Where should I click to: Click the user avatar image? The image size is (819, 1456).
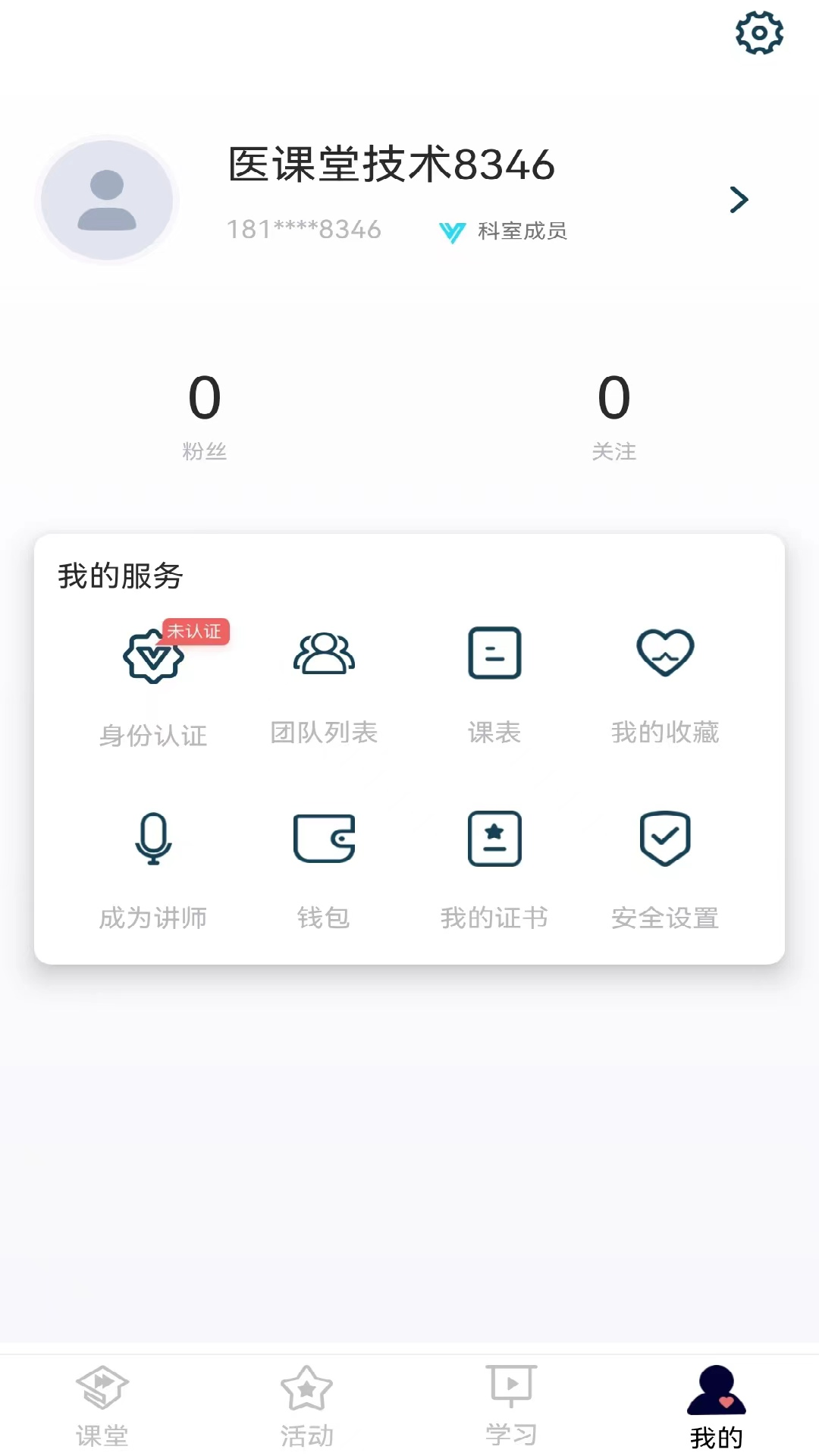pyautogui.click(x=108, y=199)
